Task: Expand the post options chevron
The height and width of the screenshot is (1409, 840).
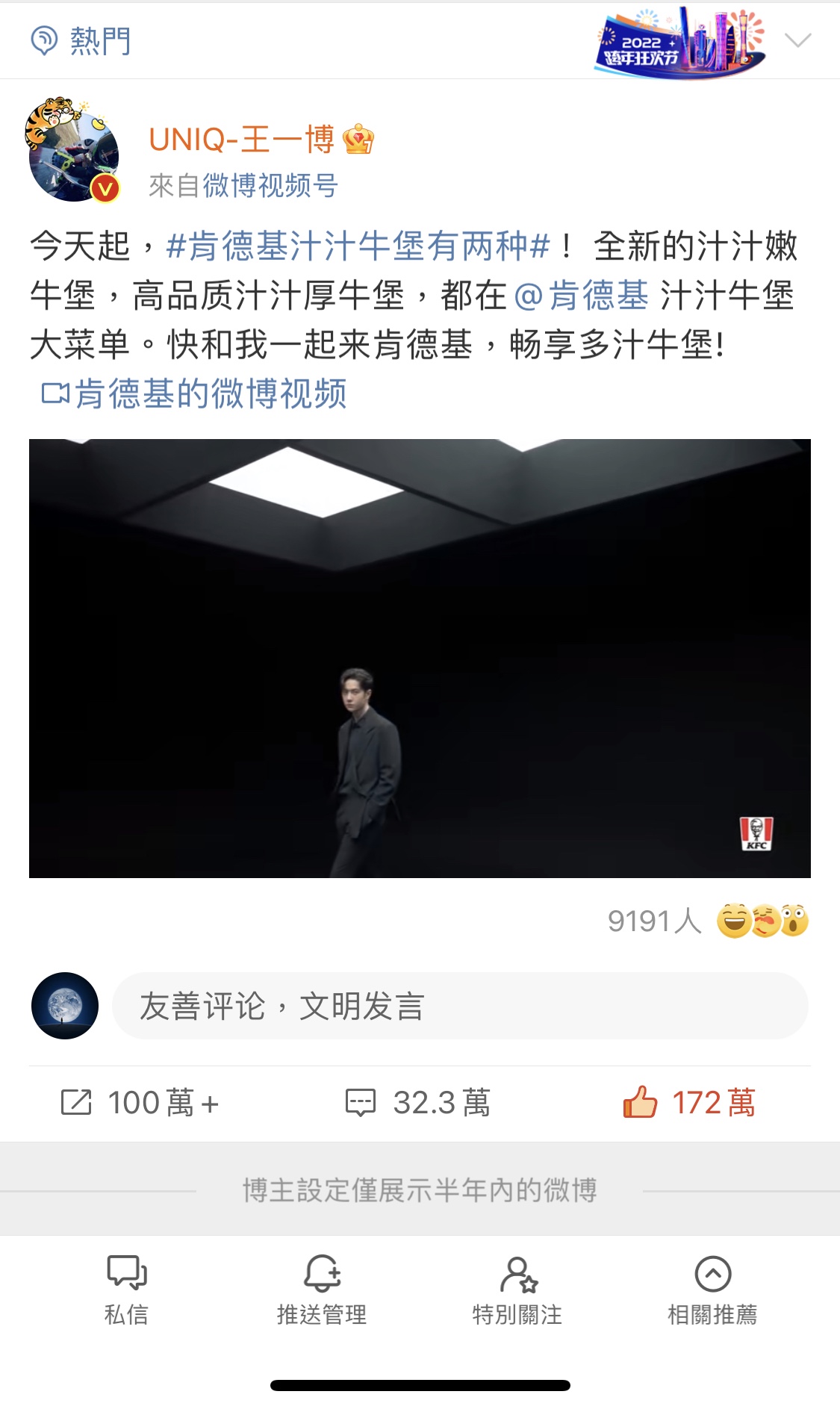Action: click(x=797, y=40)
